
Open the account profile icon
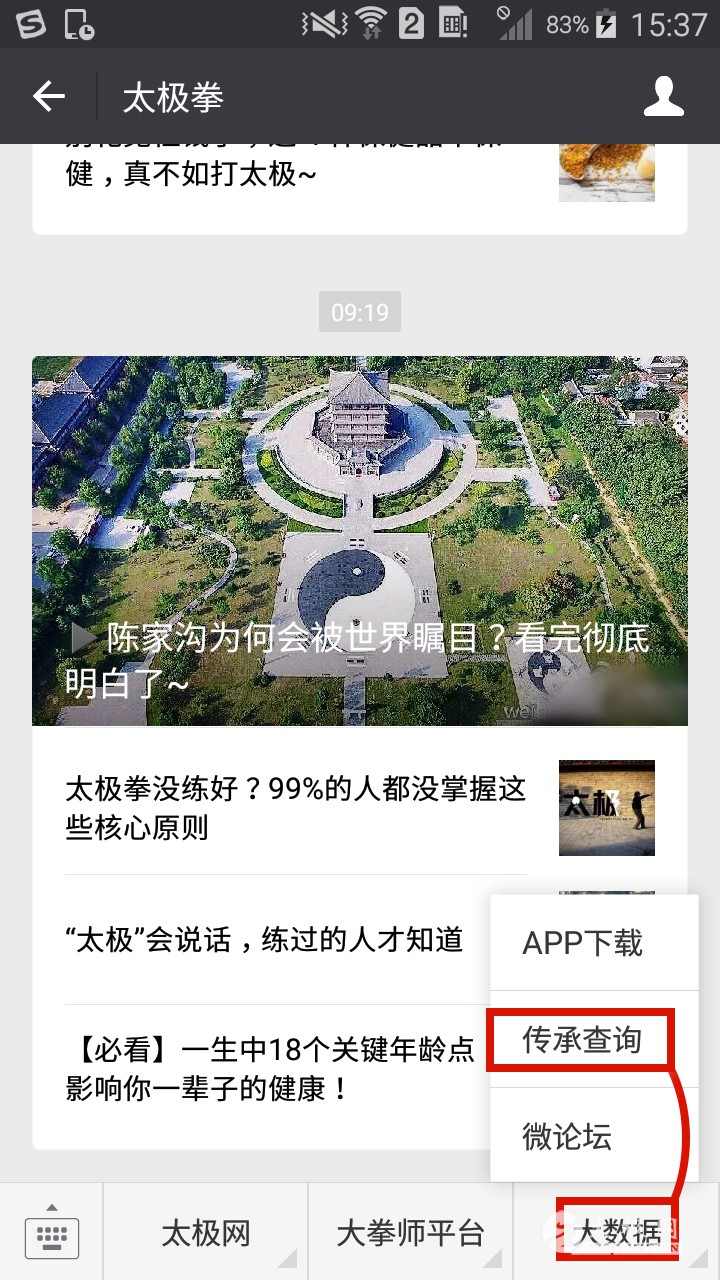(x=663, y=96)
